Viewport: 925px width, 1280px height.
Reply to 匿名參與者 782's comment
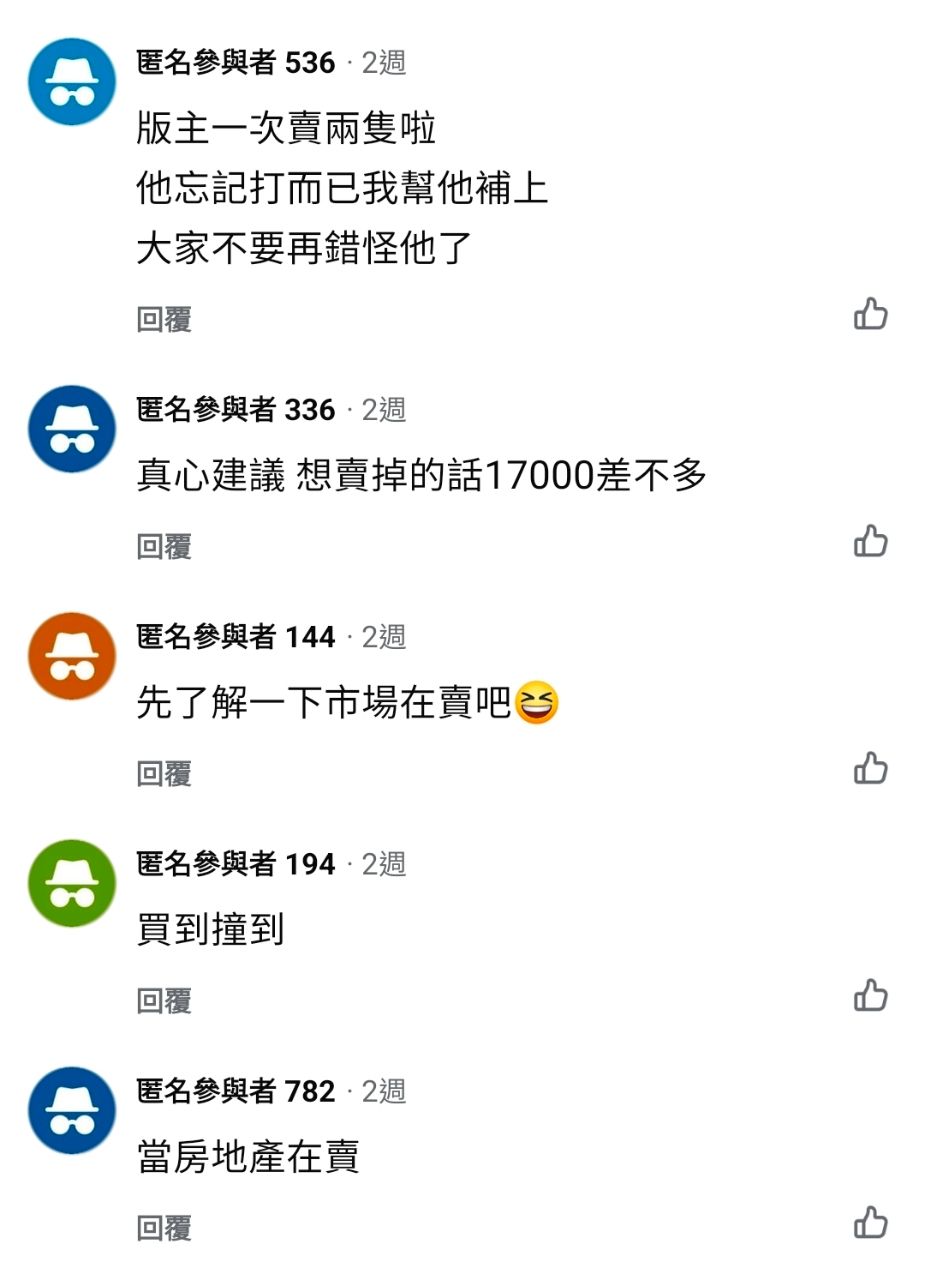pyautogui.click(x=164, y=1227)
